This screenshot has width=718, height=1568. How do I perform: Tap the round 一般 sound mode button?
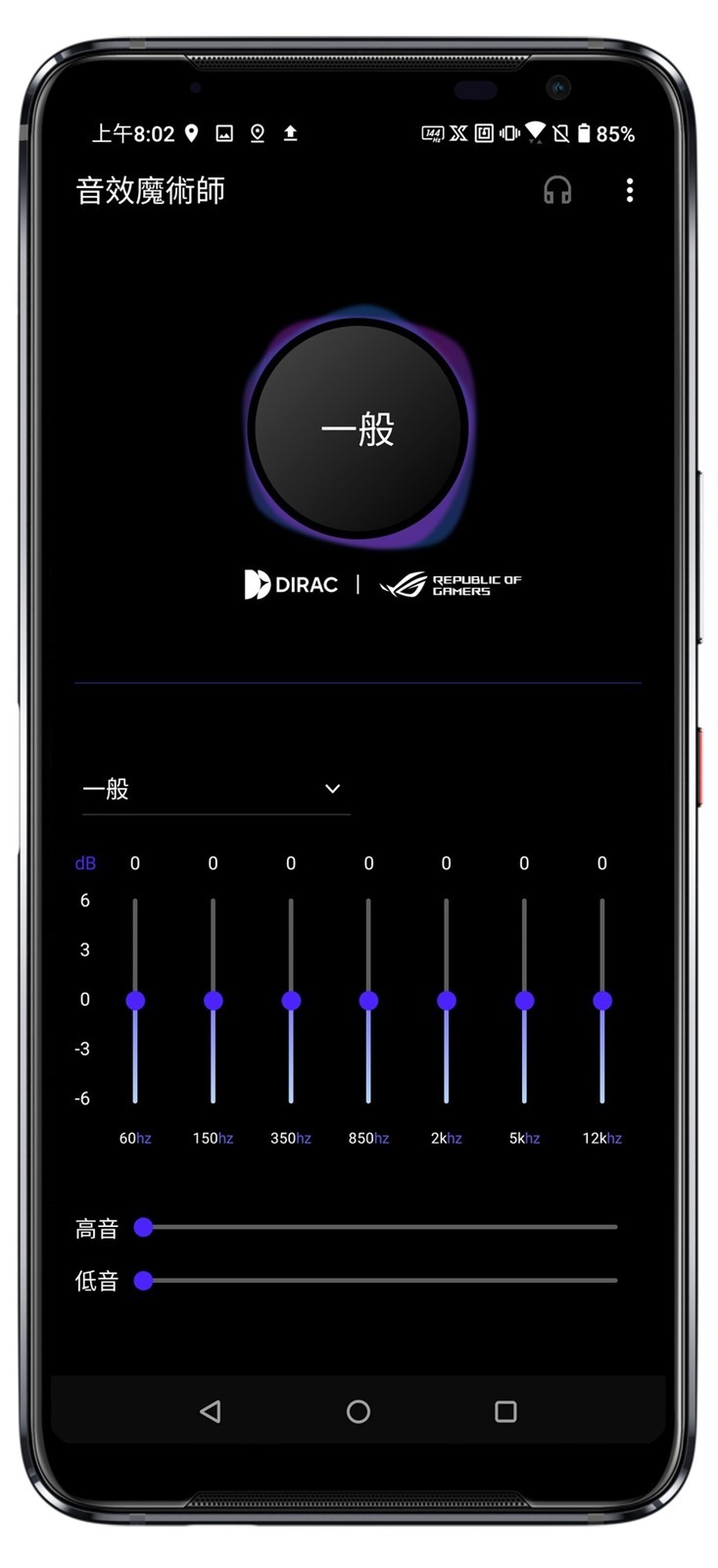359,428
